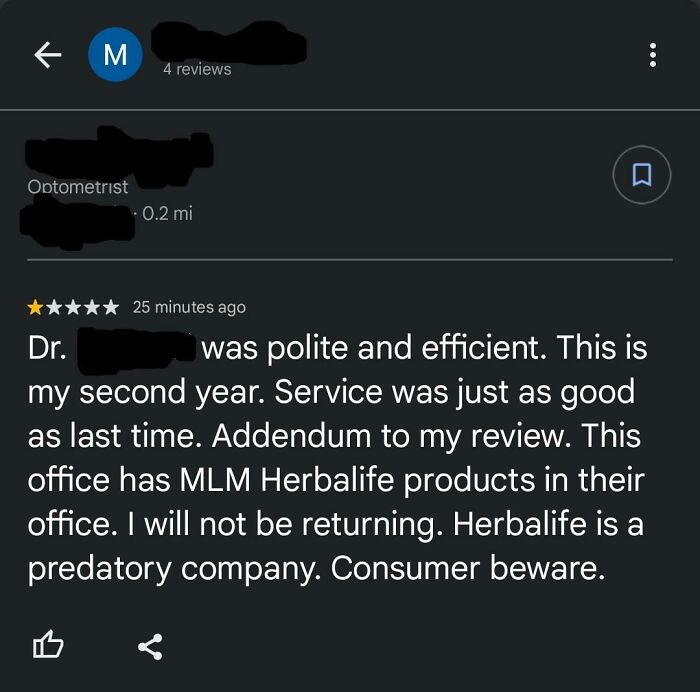Share this review
The image size is (700, 692).
pos(150,646)
